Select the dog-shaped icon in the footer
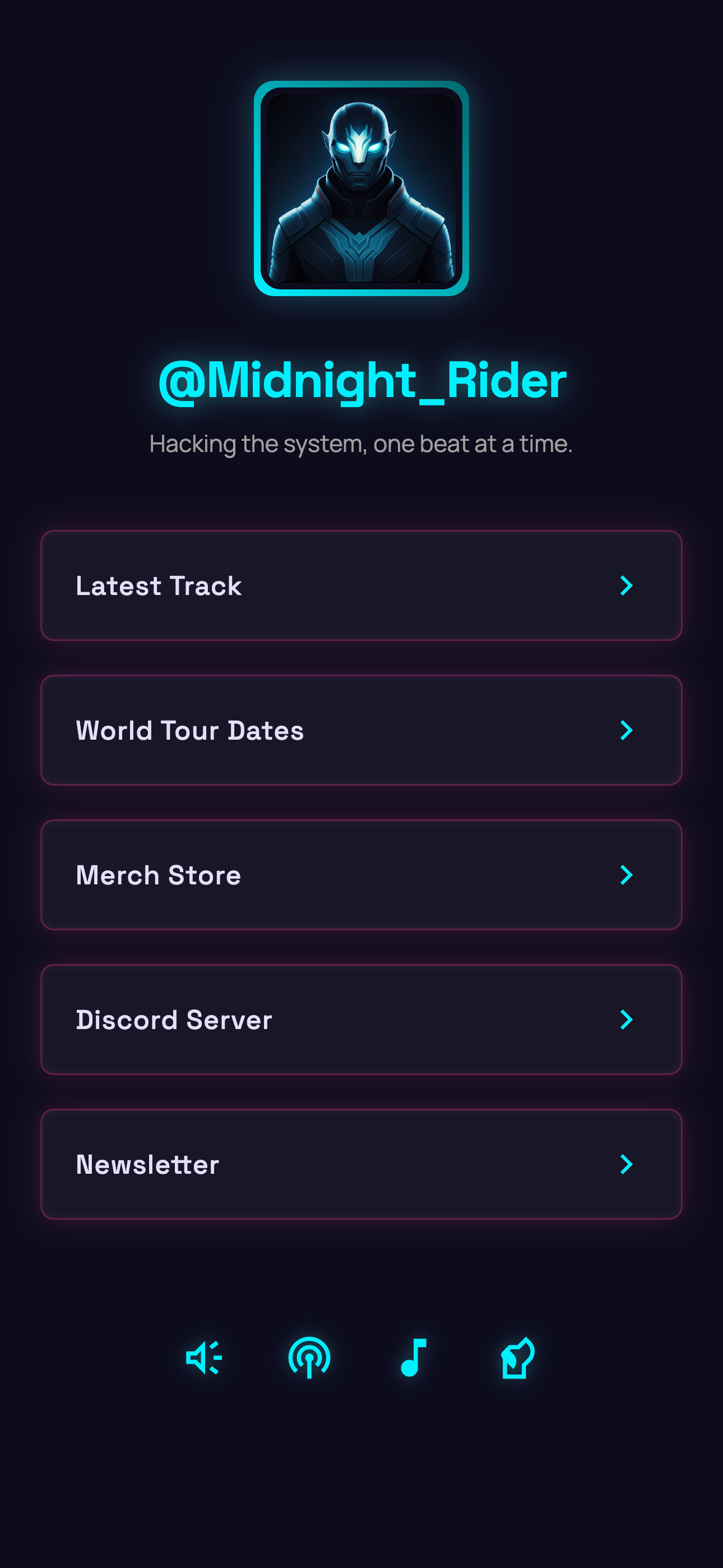723x1568 pixels. (518, 1357)
